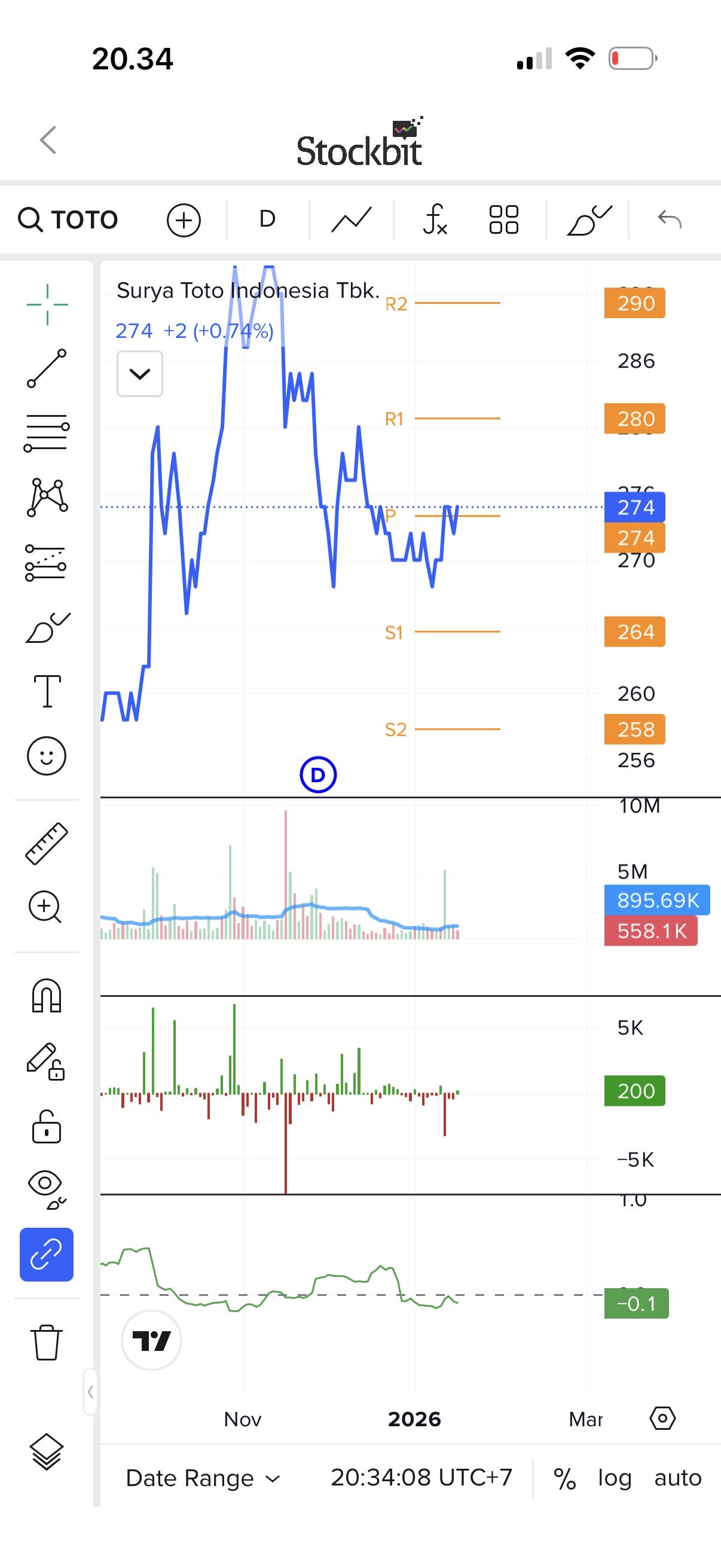Open the chart layout grid options
Screen dimensions: 721x1568
(x=503, y=219)
